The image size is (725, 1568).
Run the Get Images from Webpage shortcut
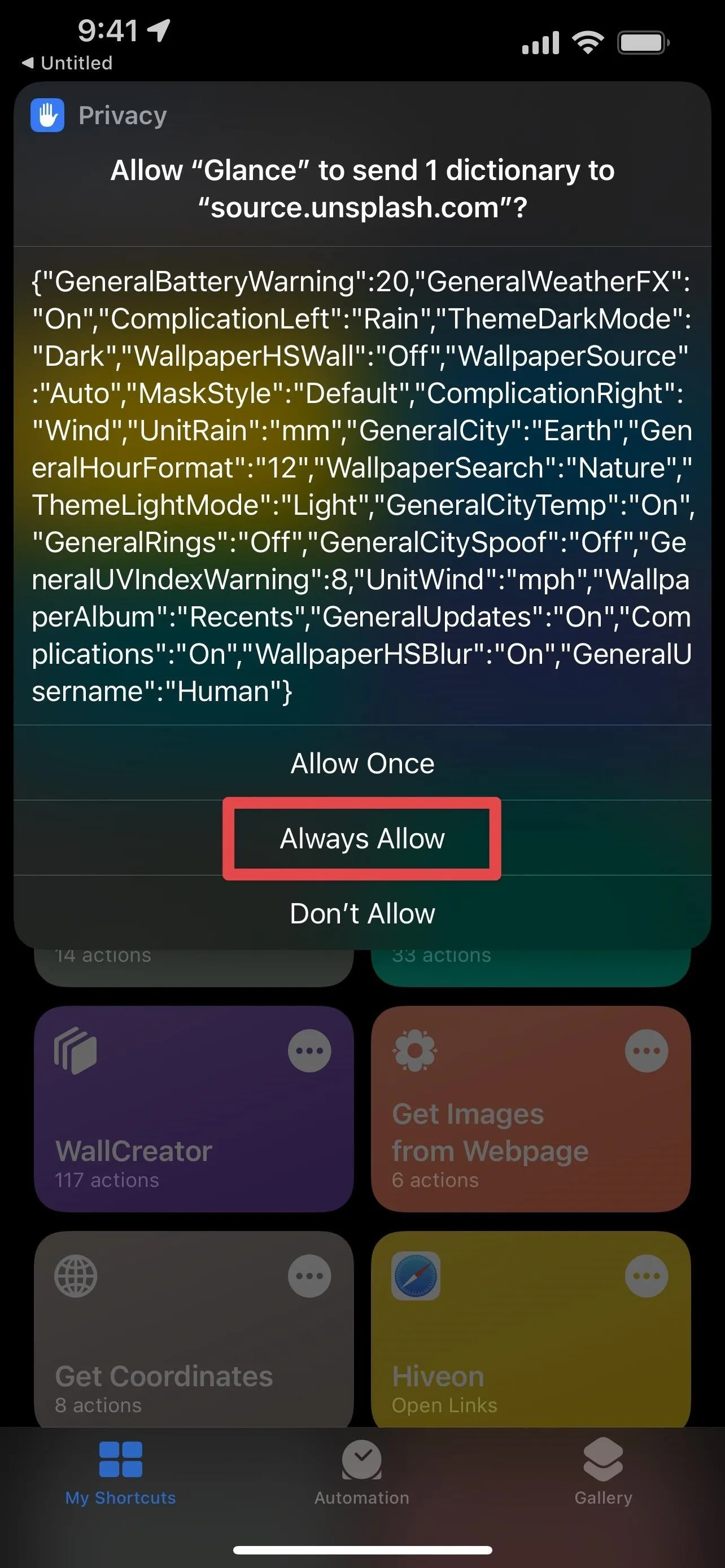pos(530,1109)
